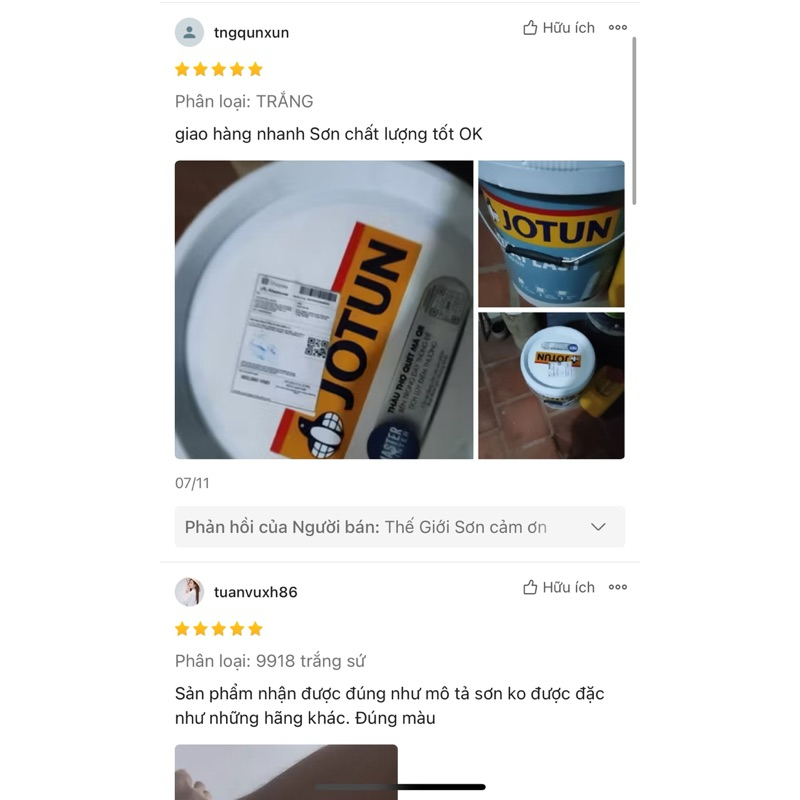This screenshot has height=800, width=800.
Task: Open the overflow menu on tngqunxun's review
Action: [618, 28]
